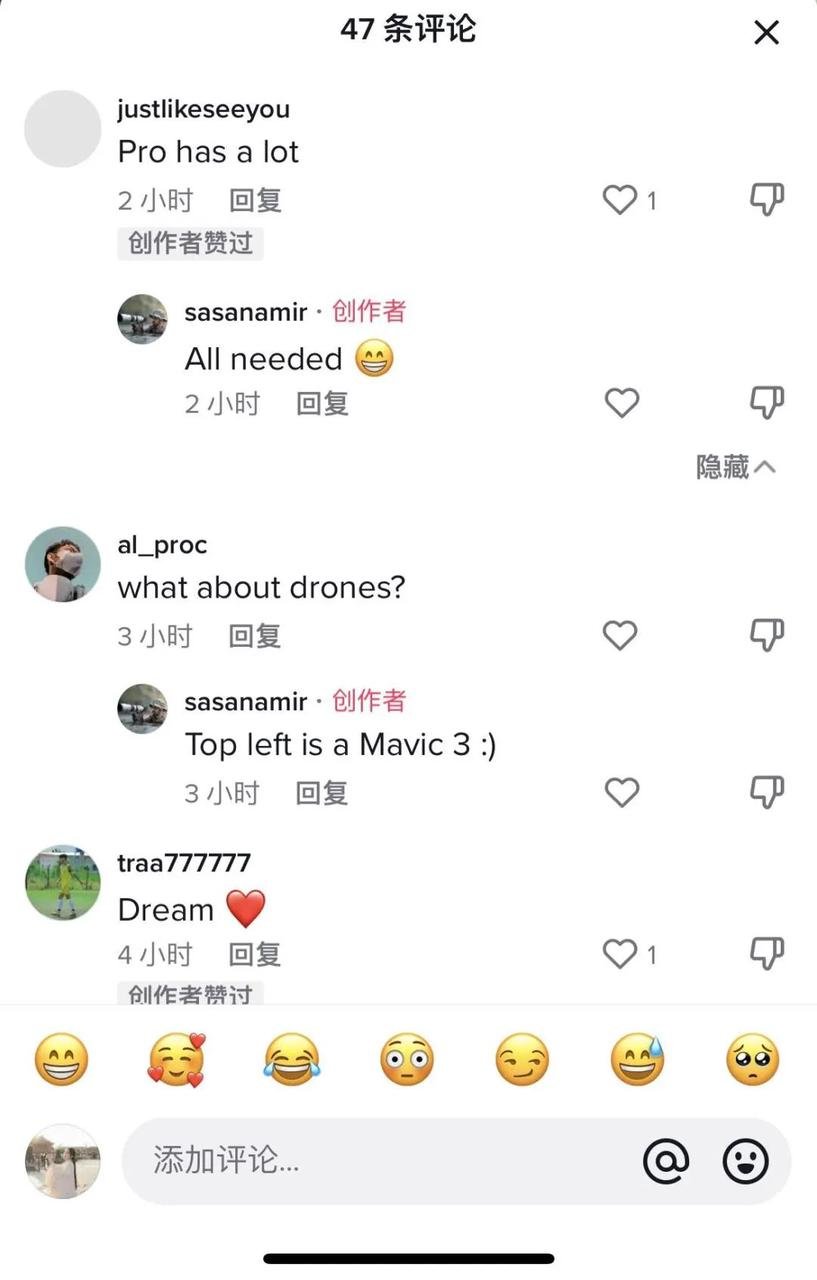The height and width of the screenshot is (1280, 817).
Task: Reply to traa777777's comment
Action: 255,955
